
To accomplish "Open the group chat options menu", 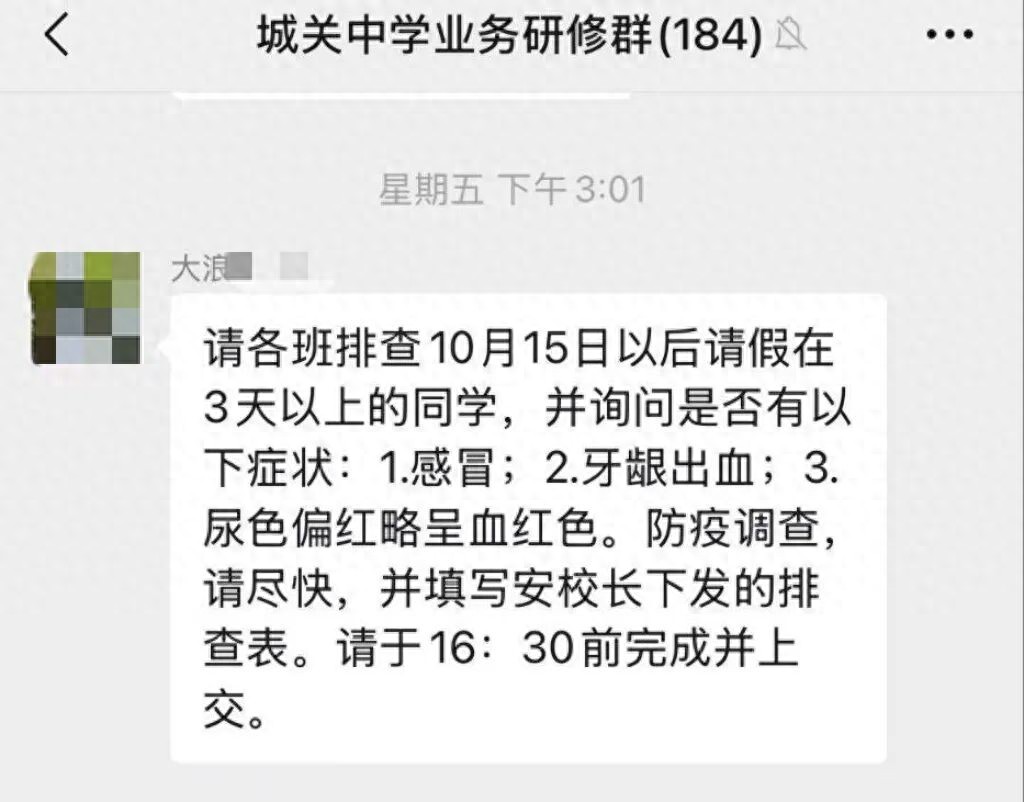I will pyautogui.click(x=950, y=37).
